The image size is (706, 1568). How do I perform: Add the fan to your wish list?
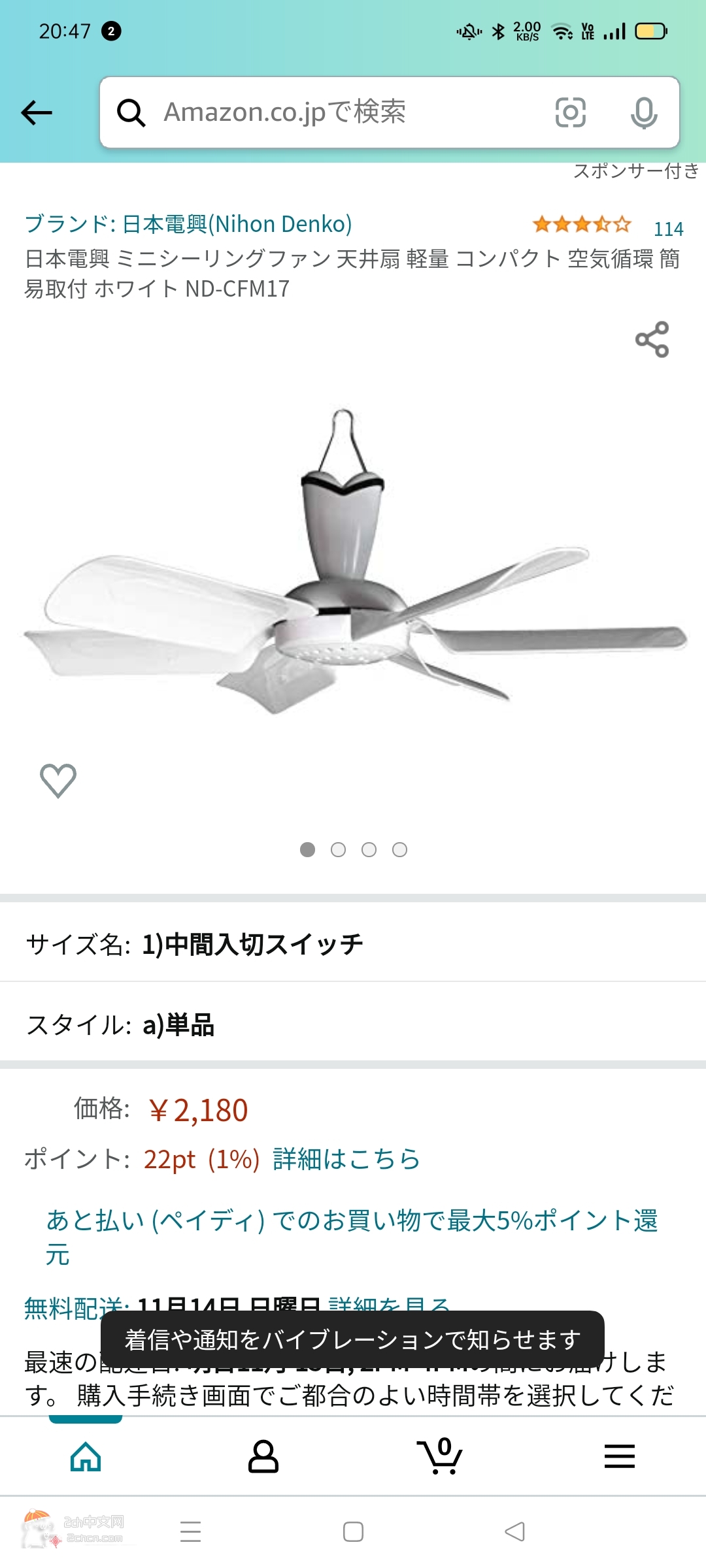point(58,780)
